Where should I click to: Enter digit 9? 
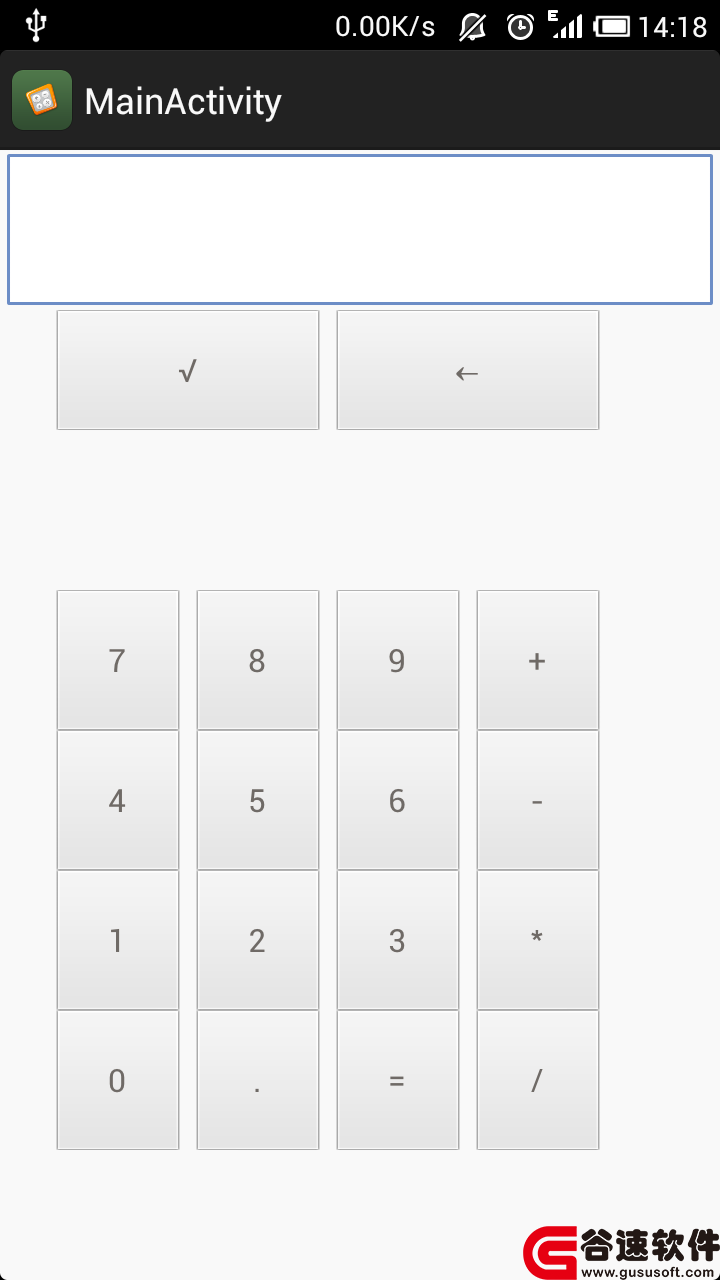pos(398,660)
